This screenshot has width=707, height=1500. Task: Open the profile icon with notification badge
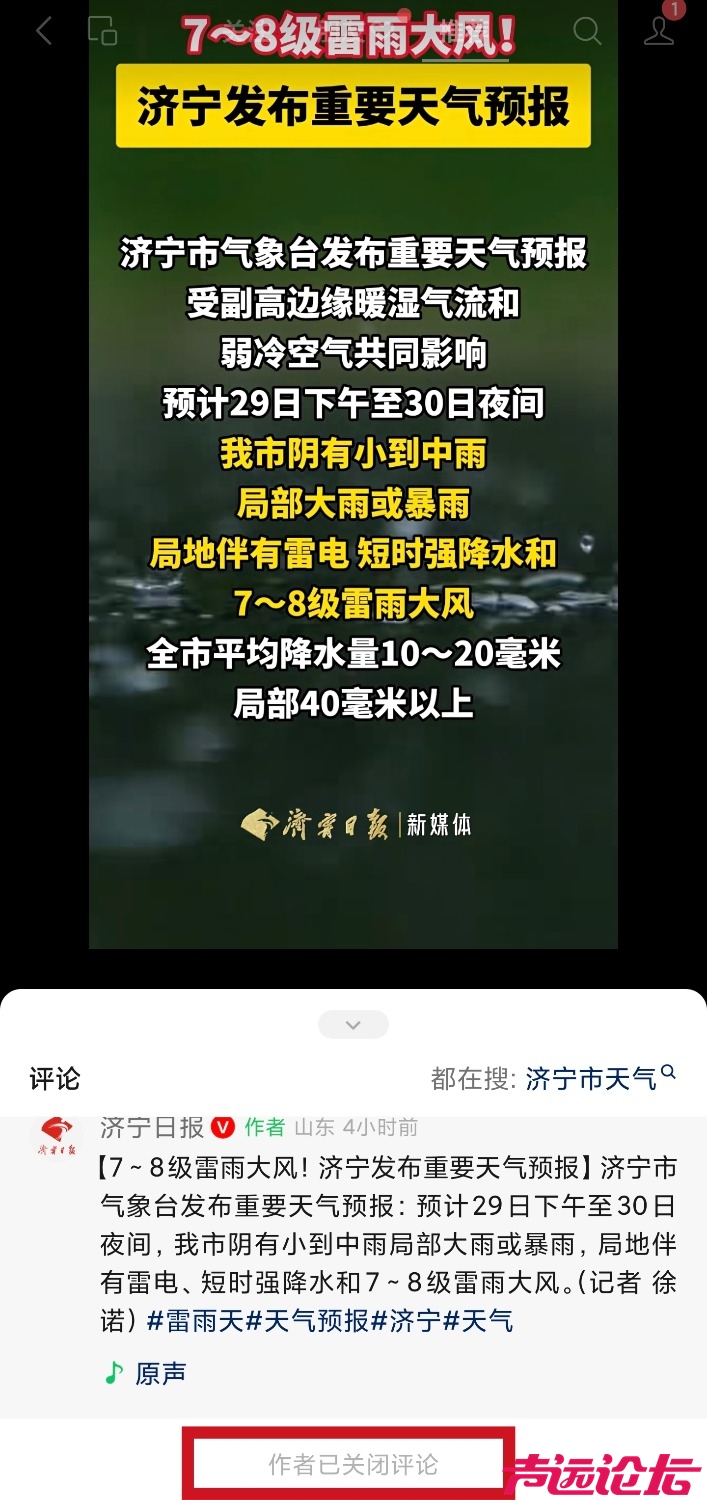pyautogui.click(x=659, y=30)
